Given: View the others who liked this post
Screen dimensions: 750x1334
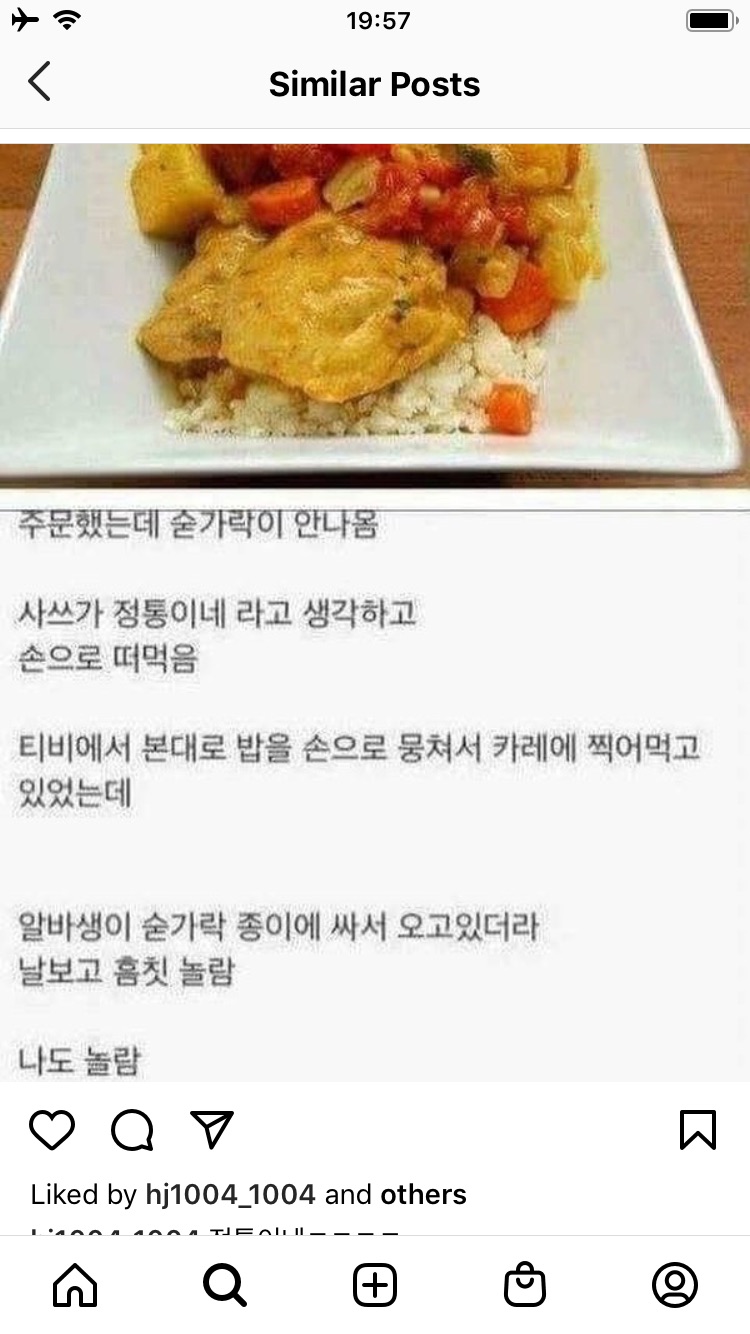Looking at the screenshot, I should [x=423, y=1194].
